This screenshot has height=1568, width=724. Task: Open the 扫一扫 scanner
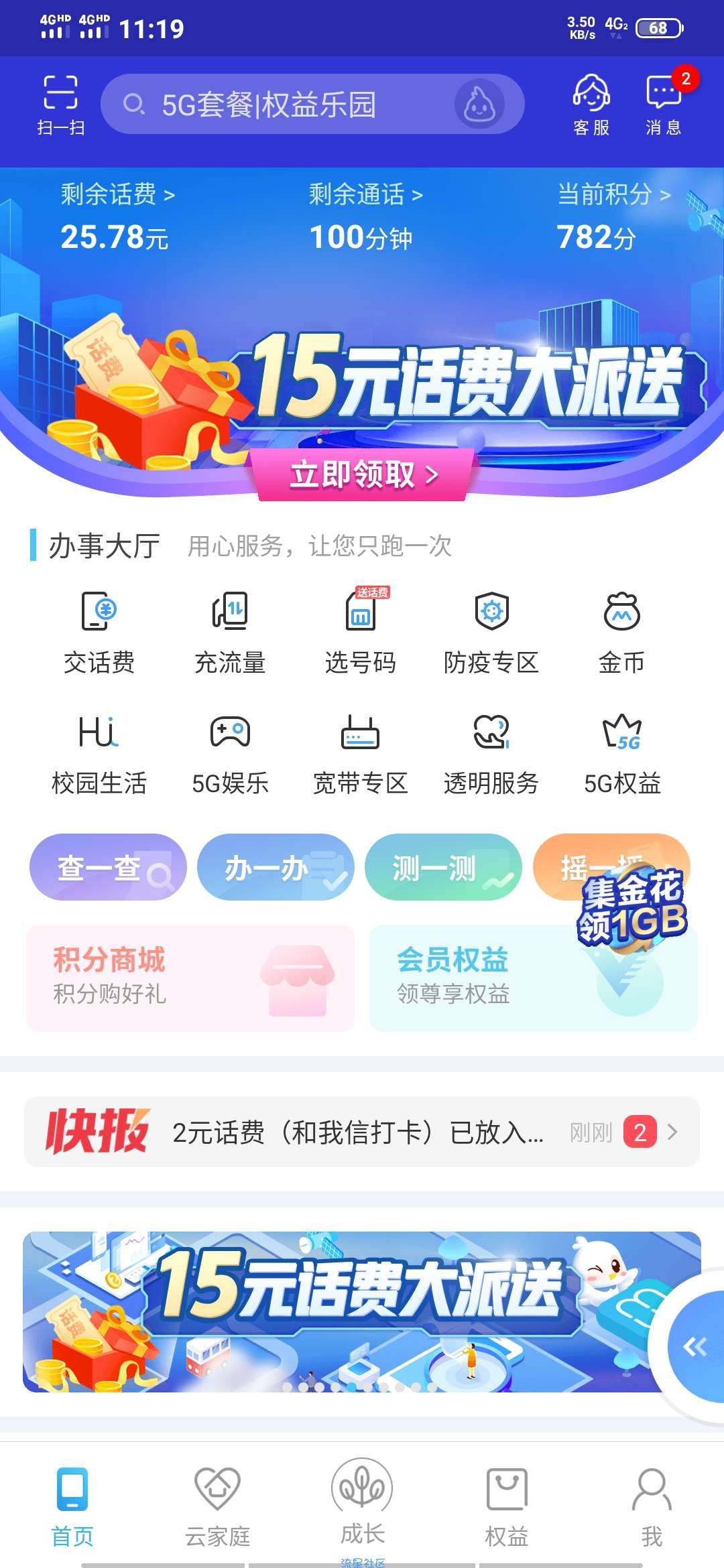coord(60,105)
